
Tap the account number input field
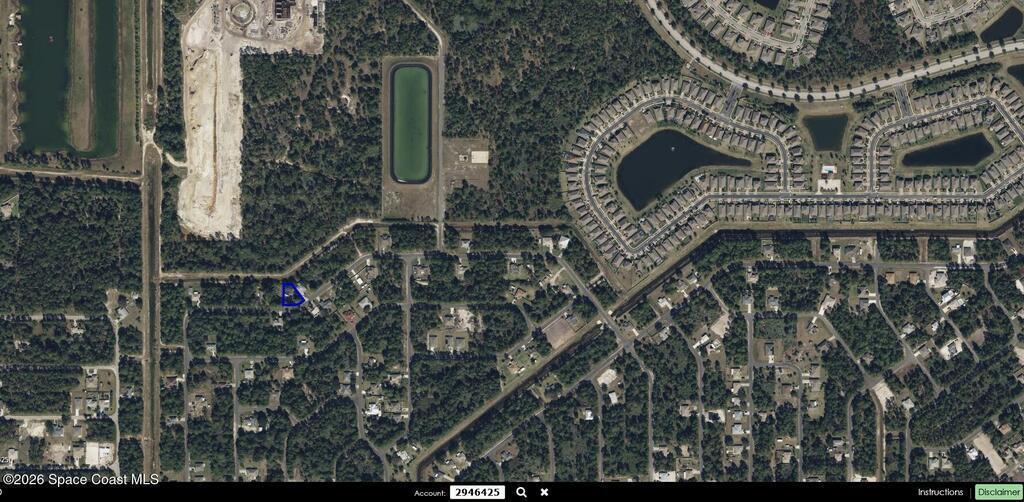(x=477, y=492)
